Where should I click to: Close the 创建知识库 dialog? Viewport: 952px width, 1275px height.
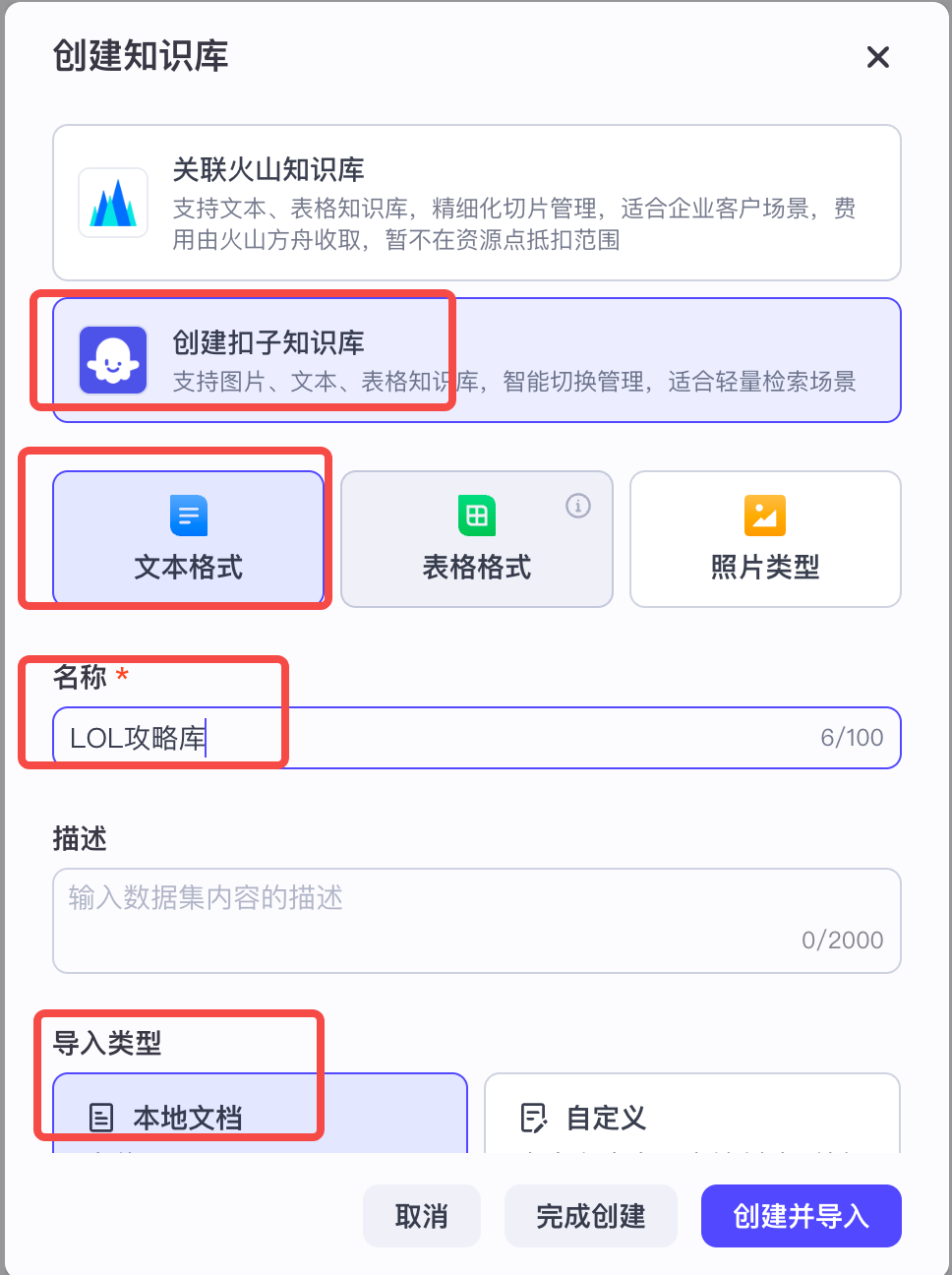pos(877,58)
